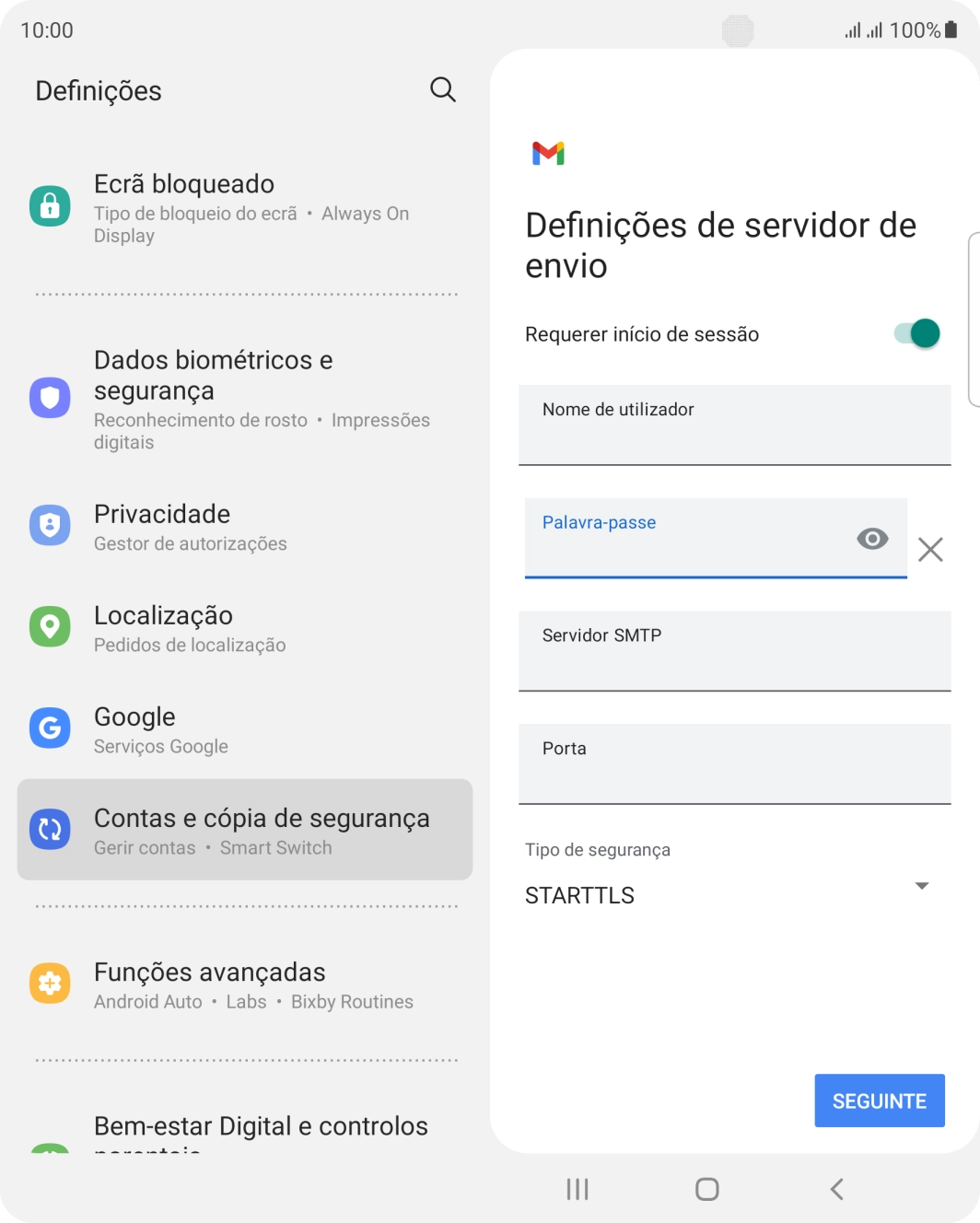
Task: Select the Ecrã bloqueado lock icon
Action: pyautogui.click(x=50, y=205)
